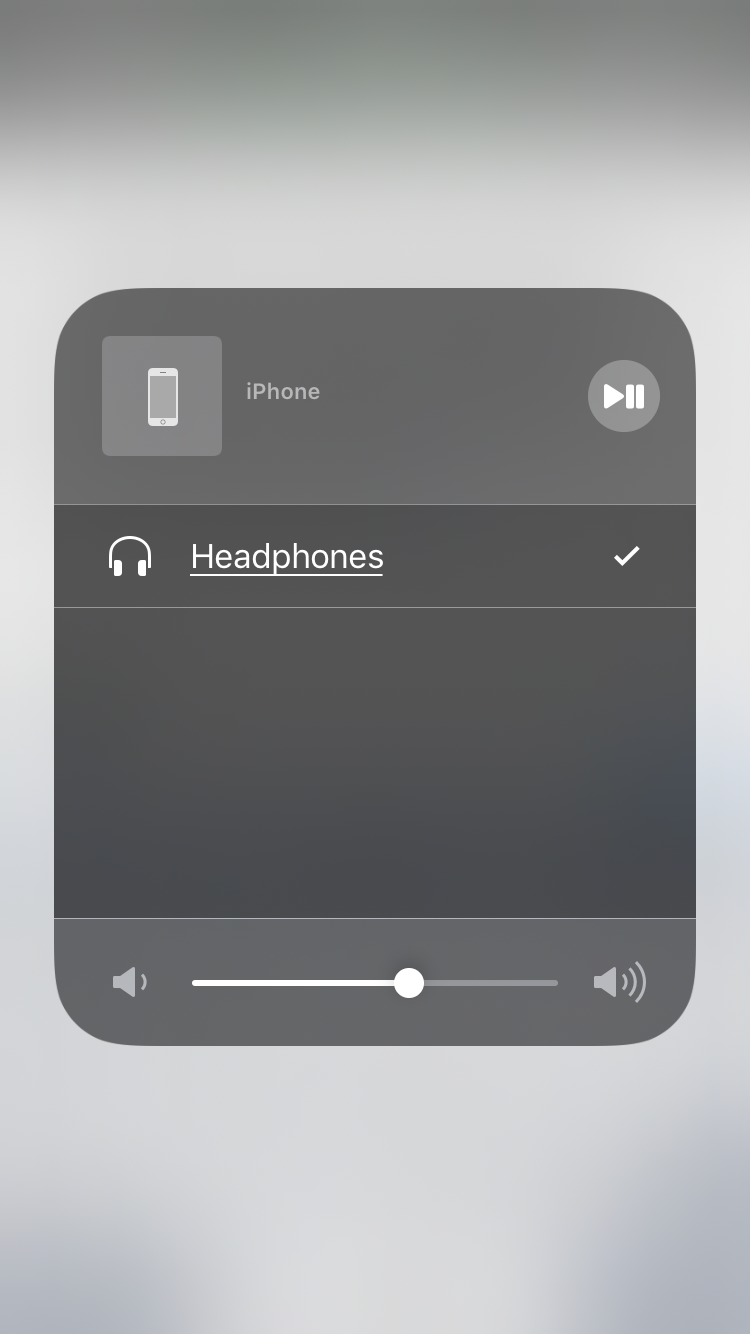Tap the iPhone device artwork tile
The image size is (750, 1334).
pyautogui.click(x=162, y=396)
